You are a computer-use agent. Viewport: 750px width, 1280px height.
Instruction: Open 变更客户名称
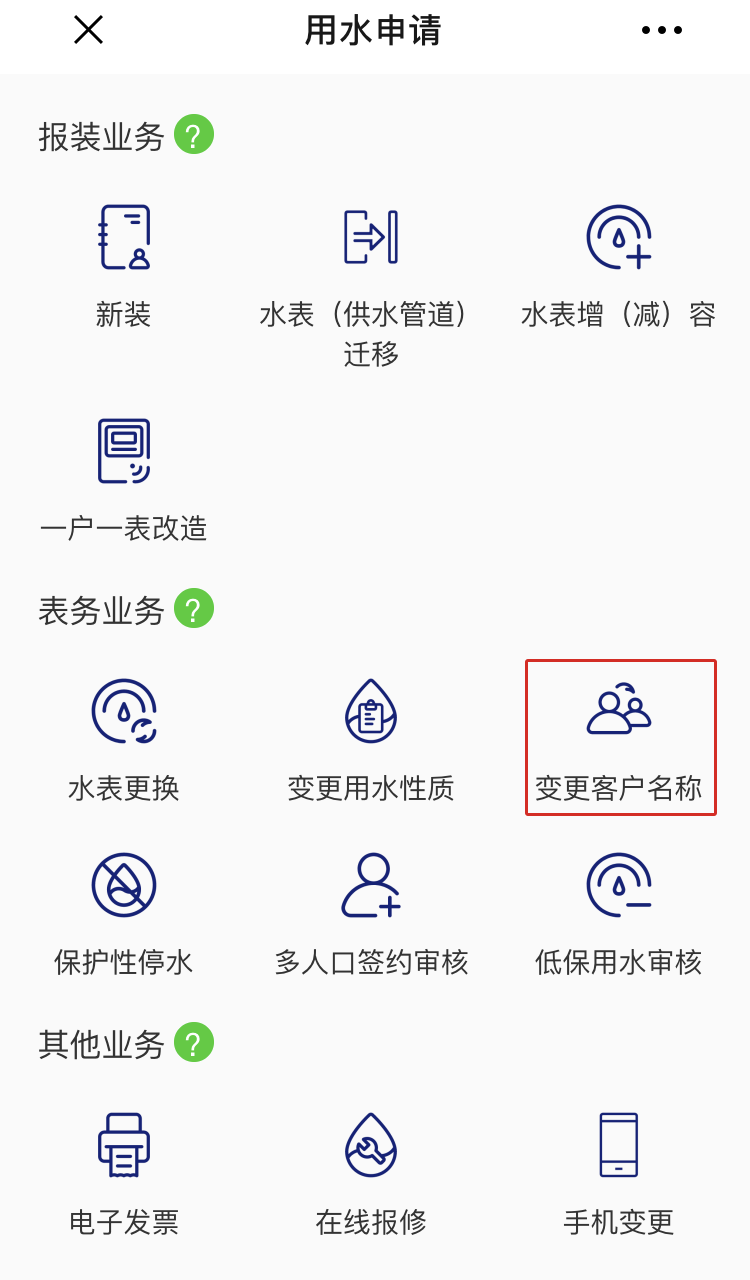pyautogui.click(x=621, y=738)
